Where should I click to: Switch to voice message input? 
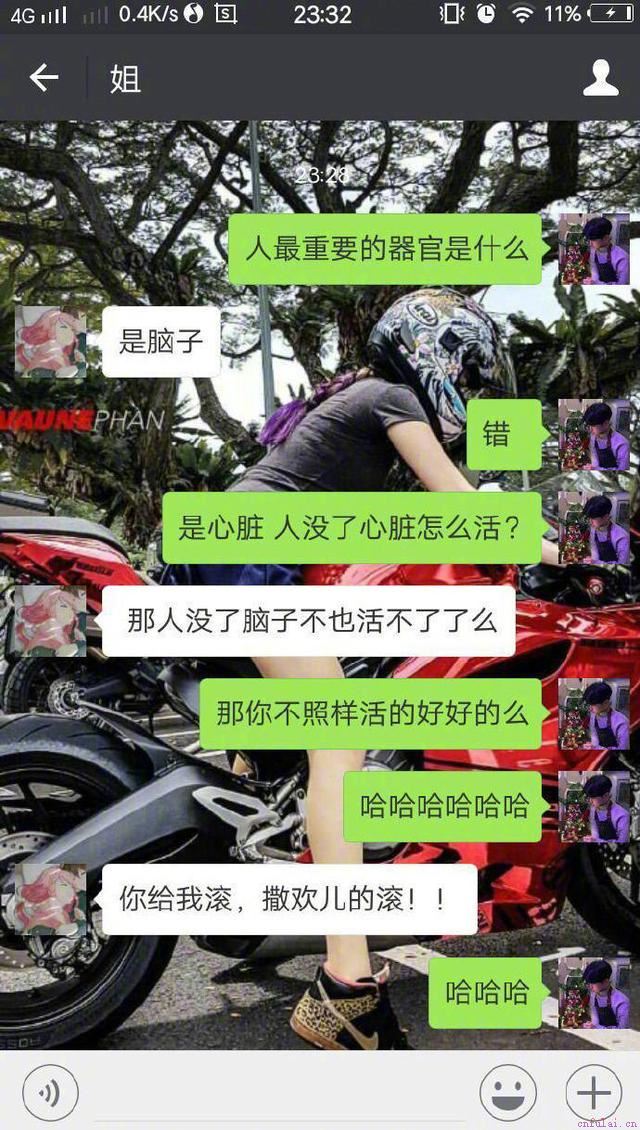click(x=50, y=1090)
